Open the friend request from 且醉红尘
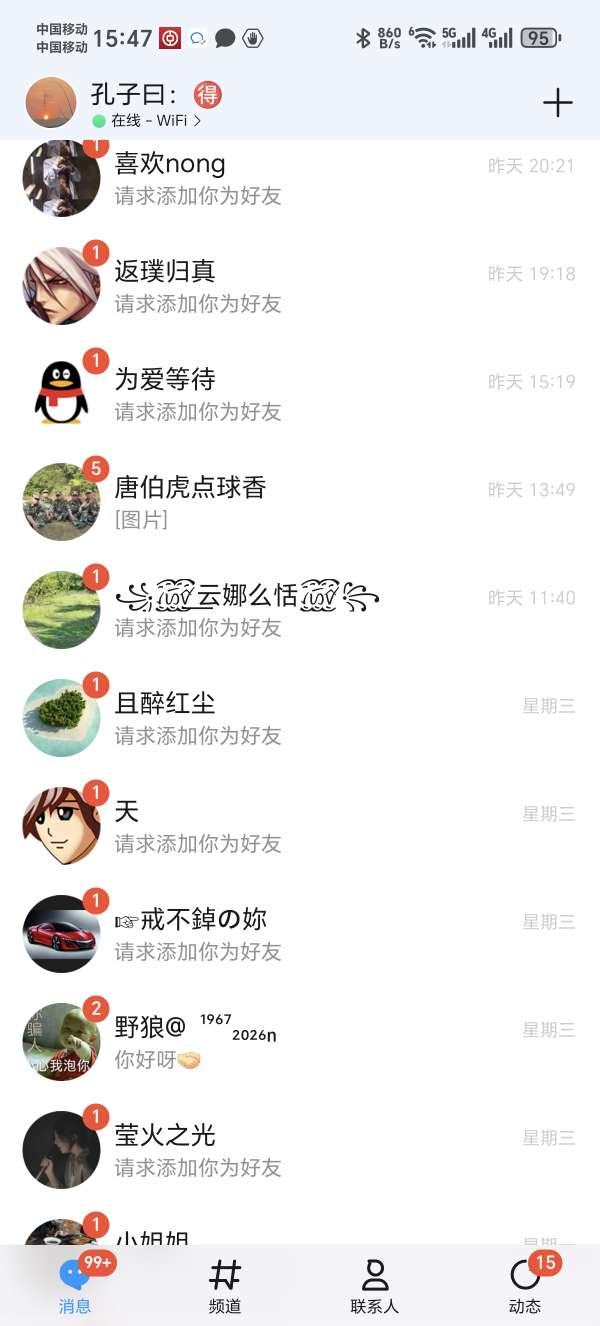The image size is (600, 1326). click(x=300, y=718)
